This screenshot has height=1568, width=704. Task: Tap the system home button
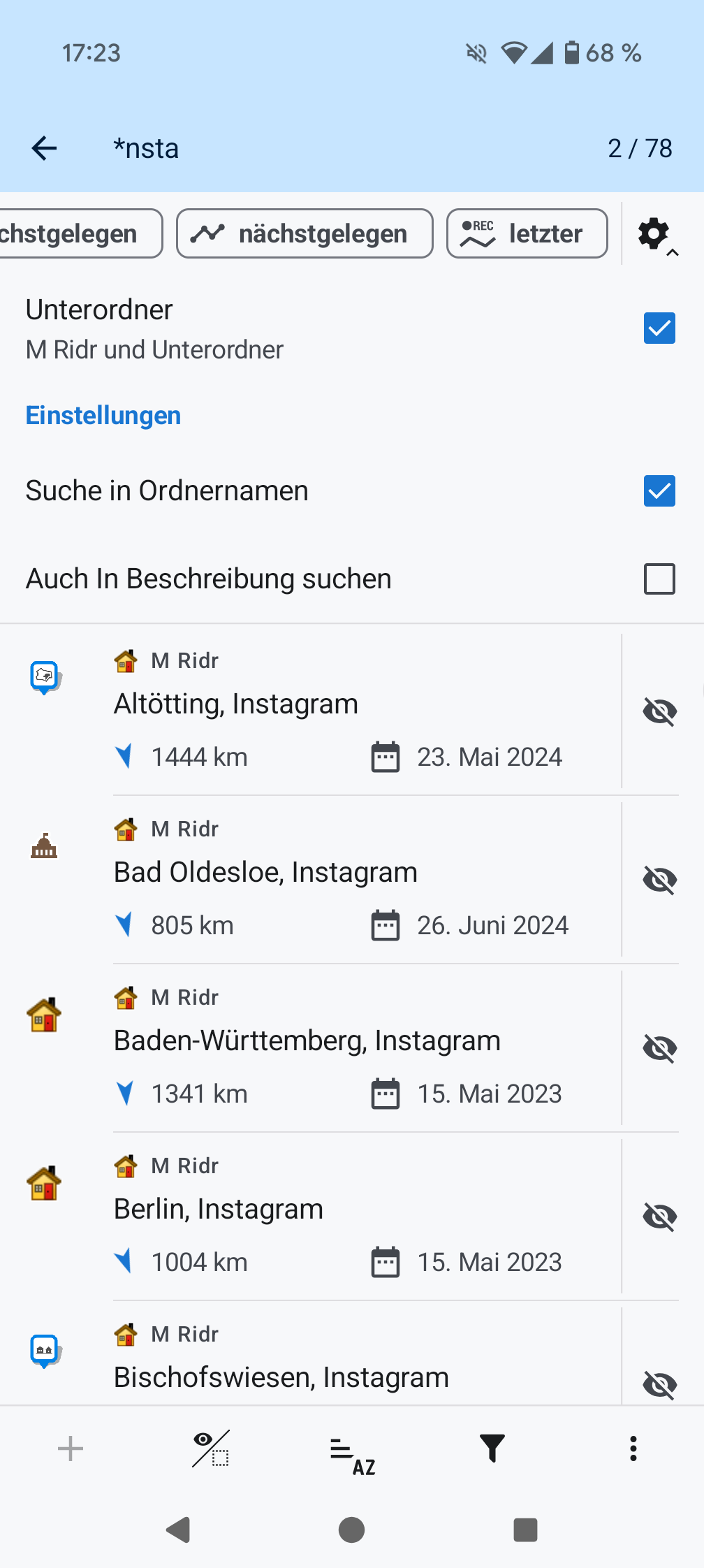click(351, 1530)
